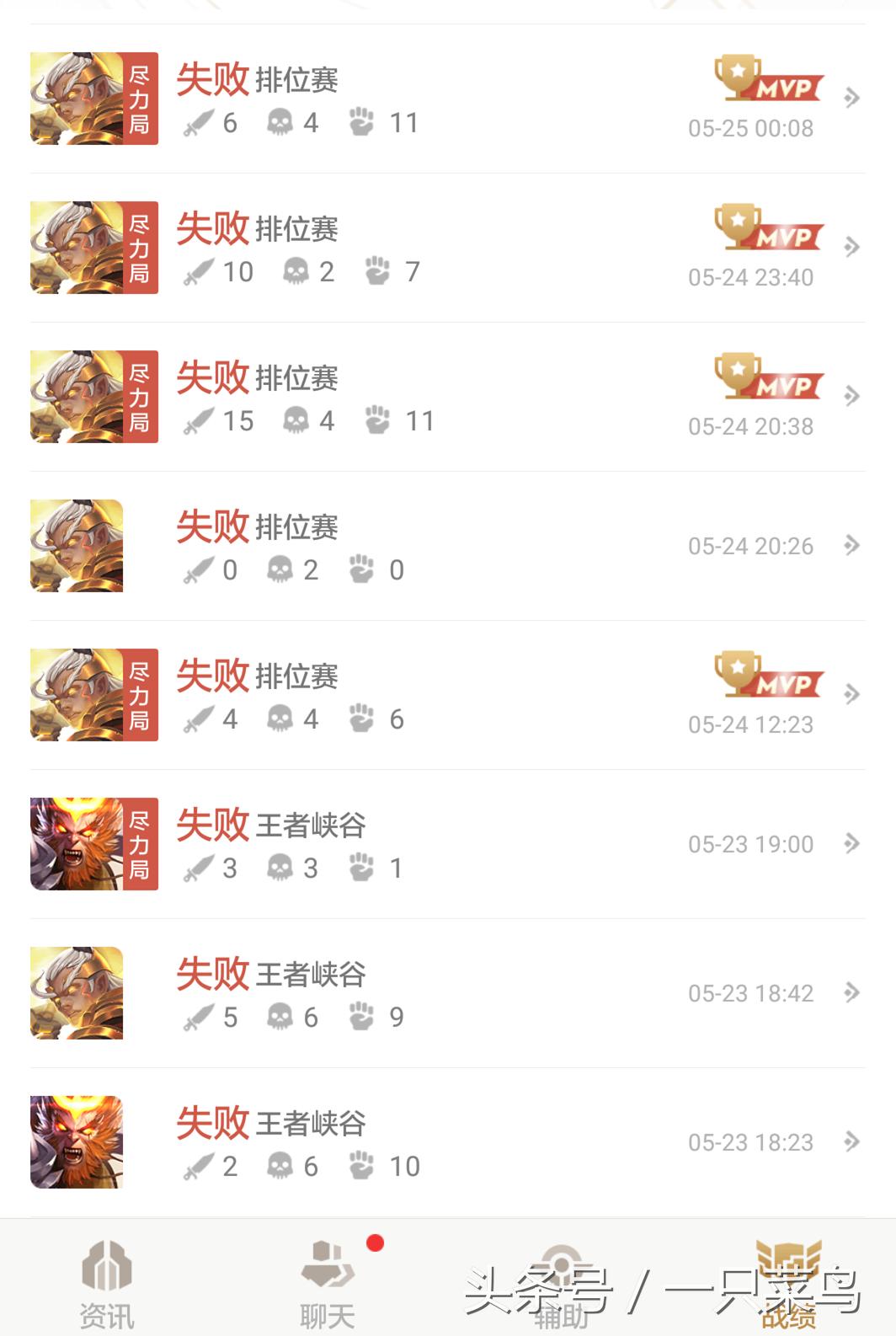
Task: Tap the 尽力局 red ribbon on the first match
Action: coord(141,95)
